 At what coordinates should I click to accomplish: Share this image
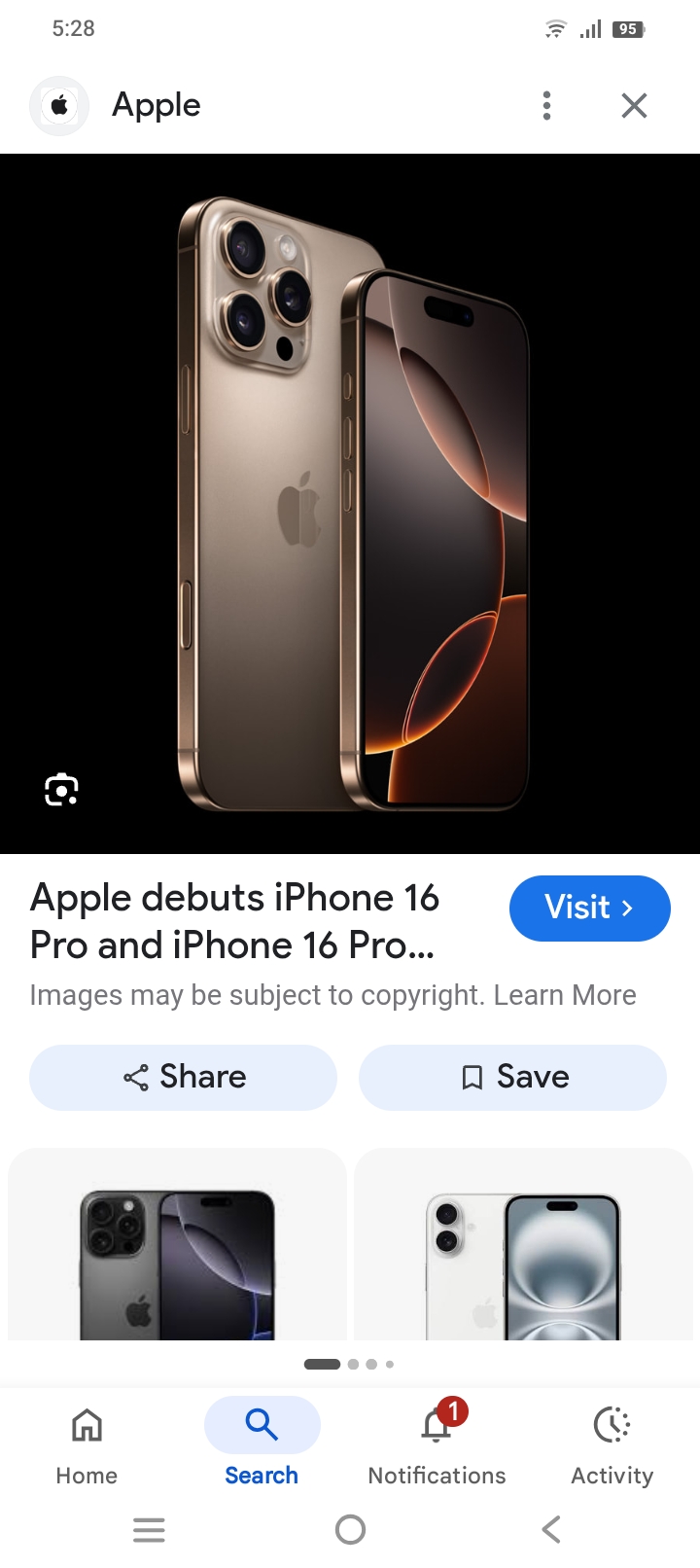184,1077
